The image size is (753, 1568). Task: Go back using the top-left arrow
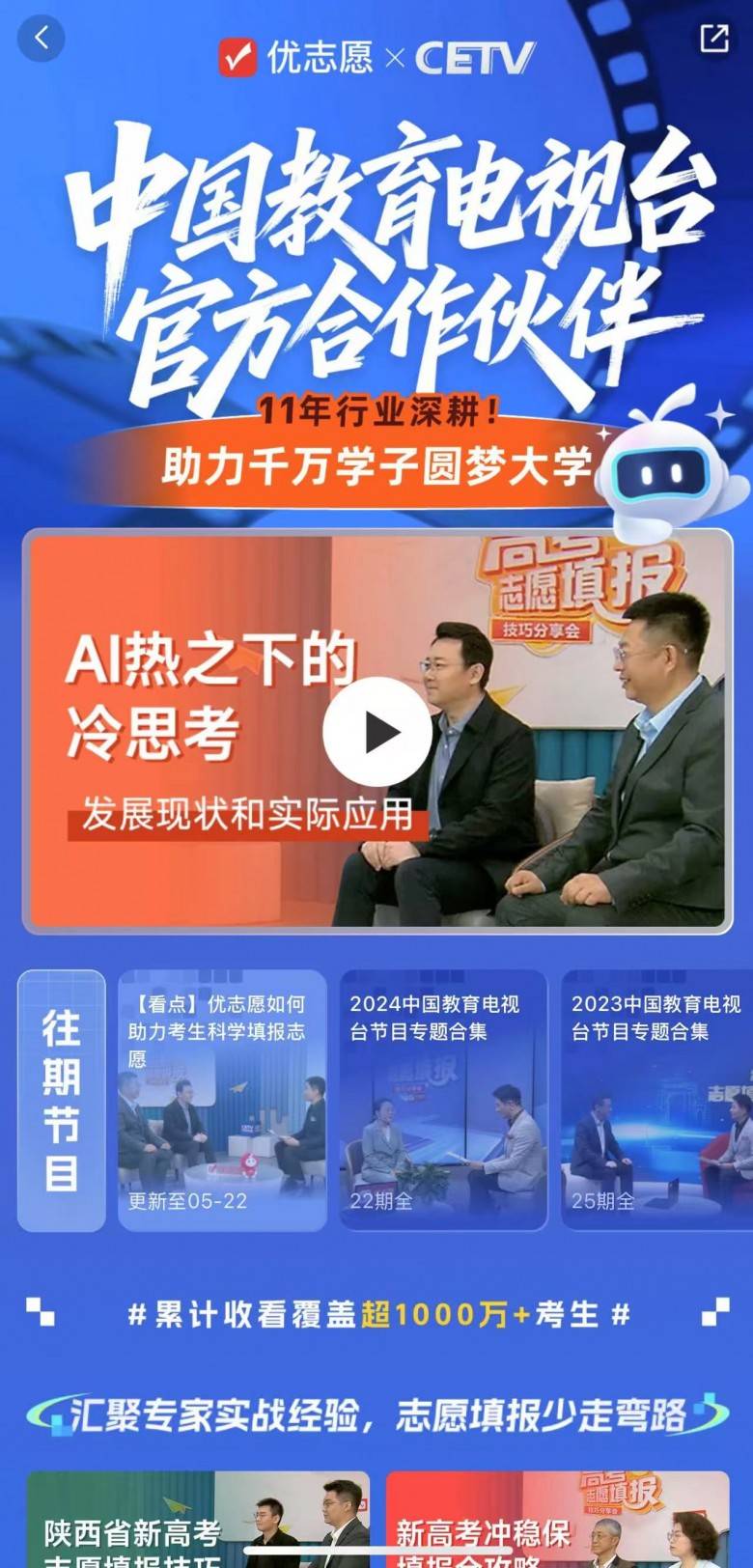click(x=41, y=39)
